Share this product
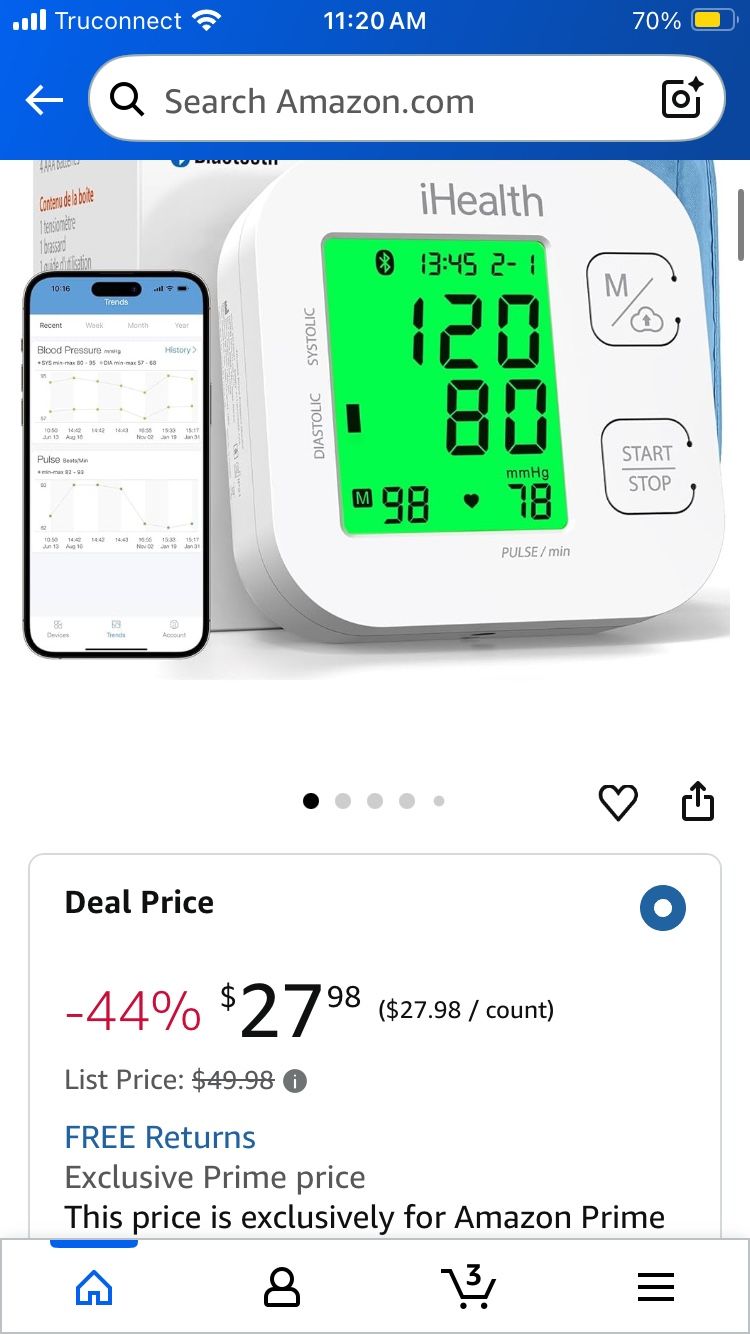The width and height of the screenshot is (750, 1334). 697,801
